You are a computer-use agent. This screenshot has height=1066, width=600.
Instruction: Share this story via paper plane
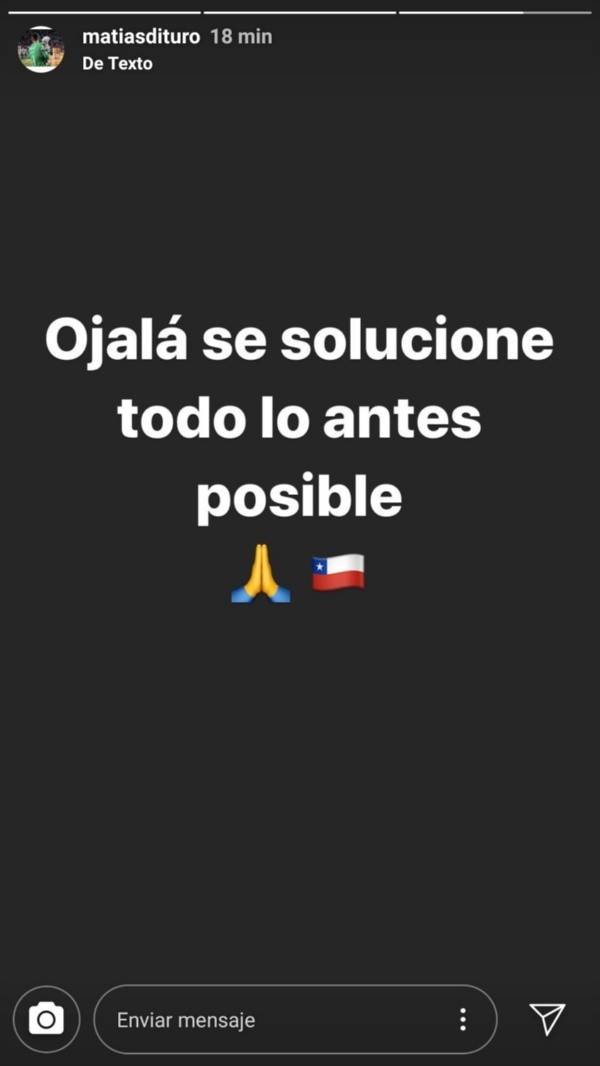[x=547, y=1018]
